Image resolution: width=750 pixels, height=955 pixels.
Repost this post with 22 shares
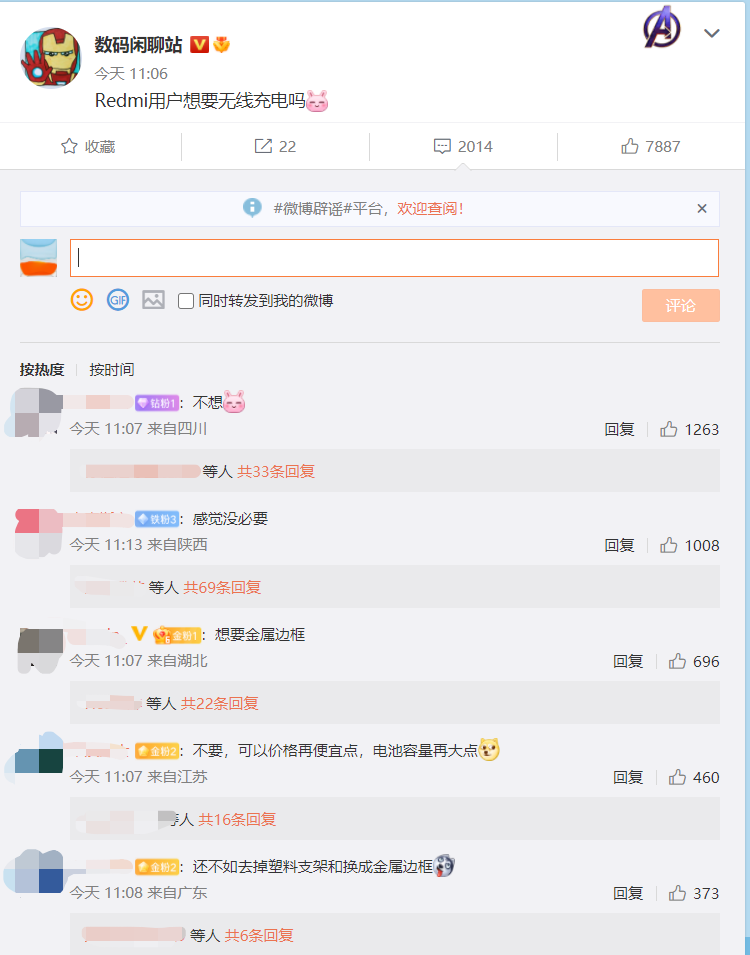(x=275, y=147)
